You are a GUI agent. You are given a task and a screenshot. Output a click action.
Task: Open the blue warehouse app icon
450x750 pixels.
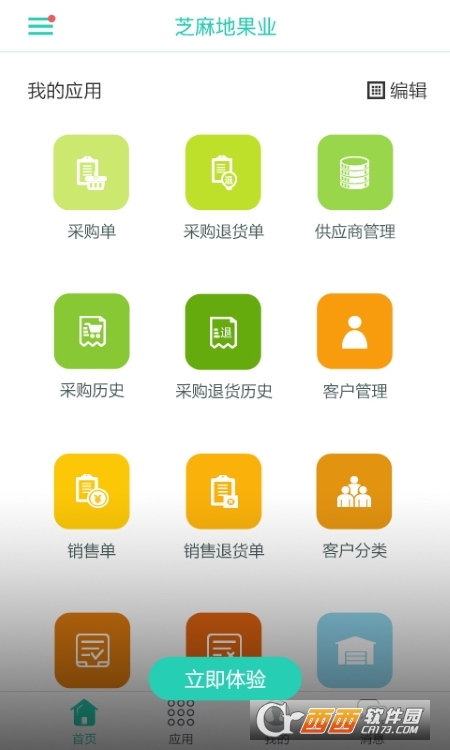pos(354,650)
